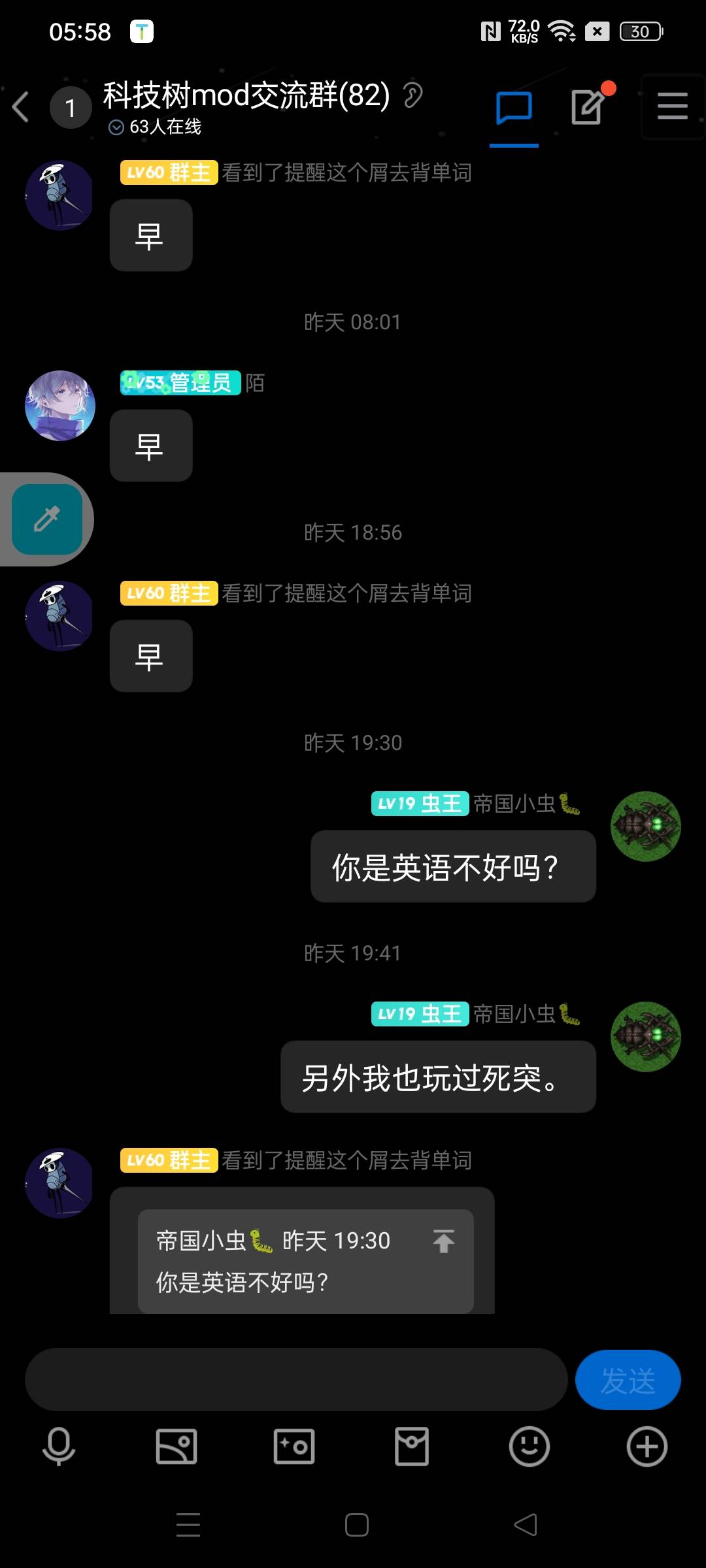Open the 63人在线 online members dropdown
Viewport: 706px width, 1568px height.
pyautogui.click(x=155, y=127)
